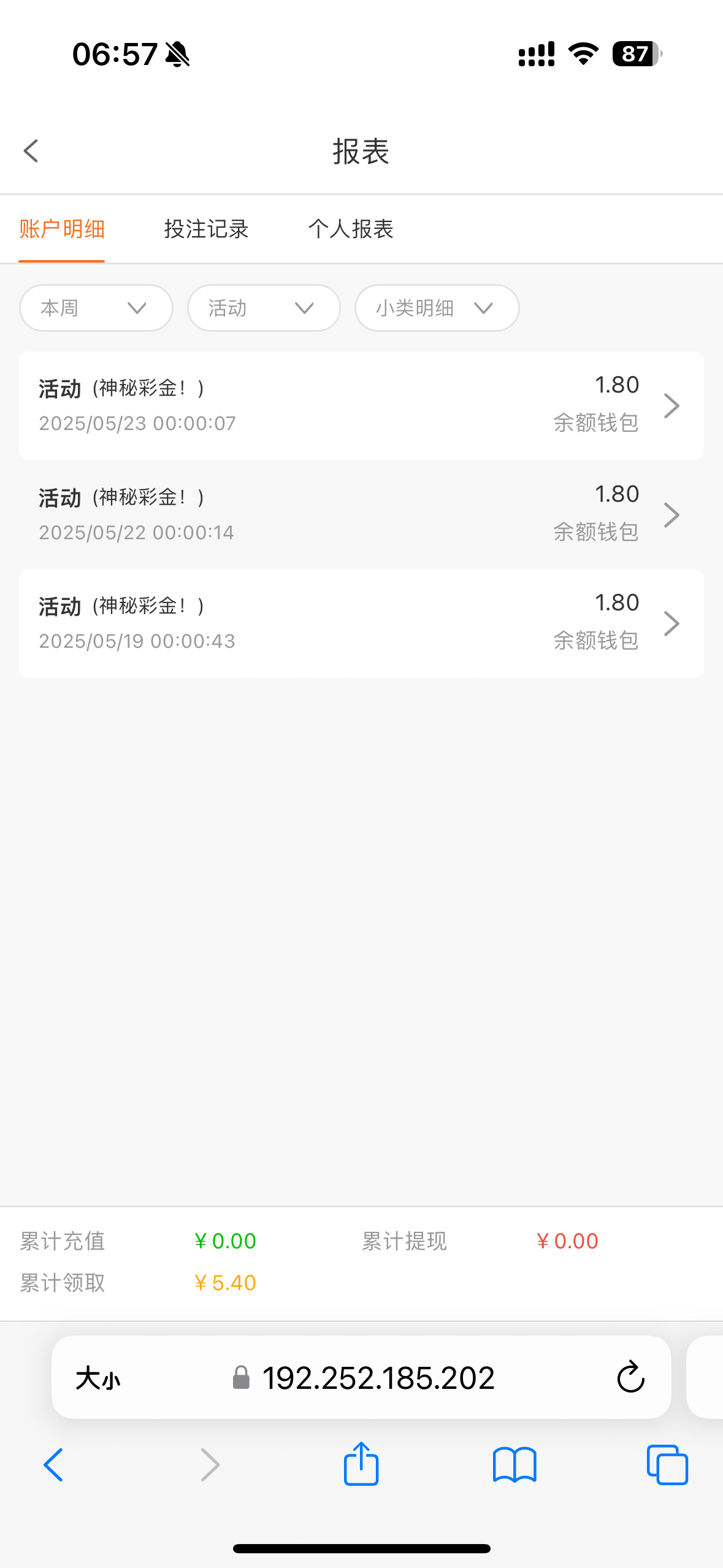Open the 大小 page settings menu
This screenshot has height=1568, width=723.
pyautogui.click(x=98, y=1378)
